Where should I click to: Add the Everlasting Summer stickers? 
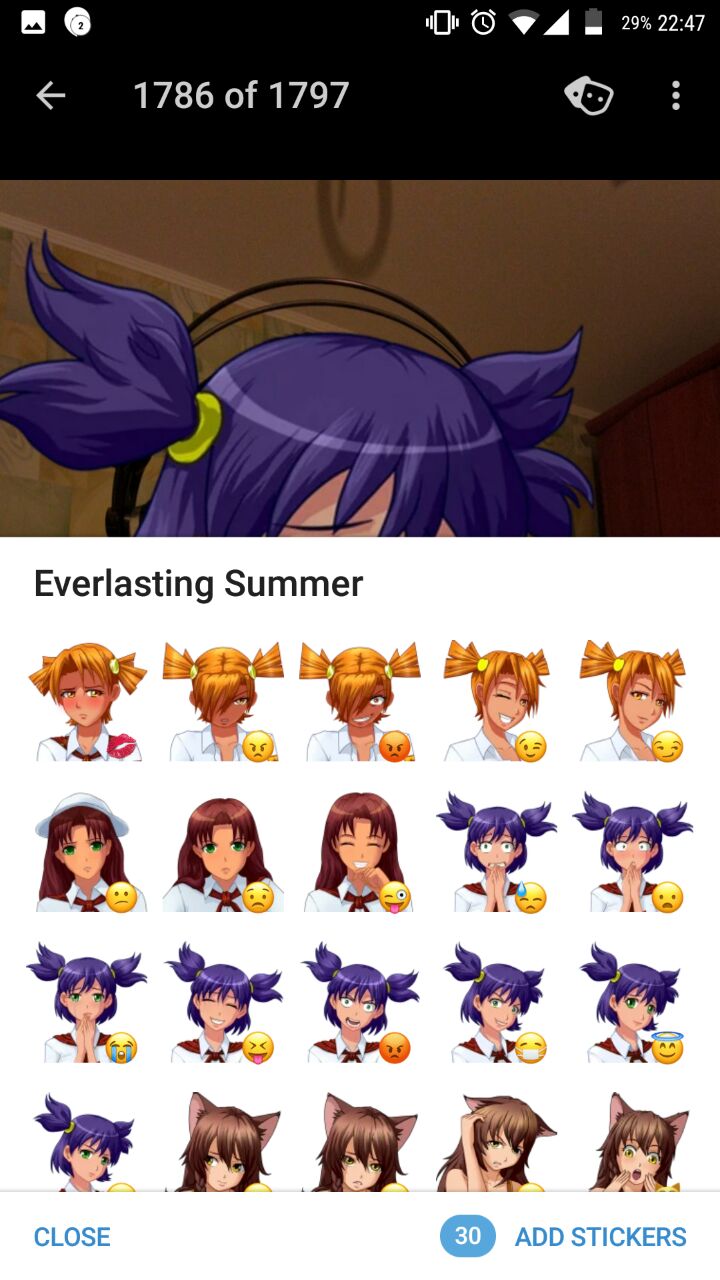600,1237
